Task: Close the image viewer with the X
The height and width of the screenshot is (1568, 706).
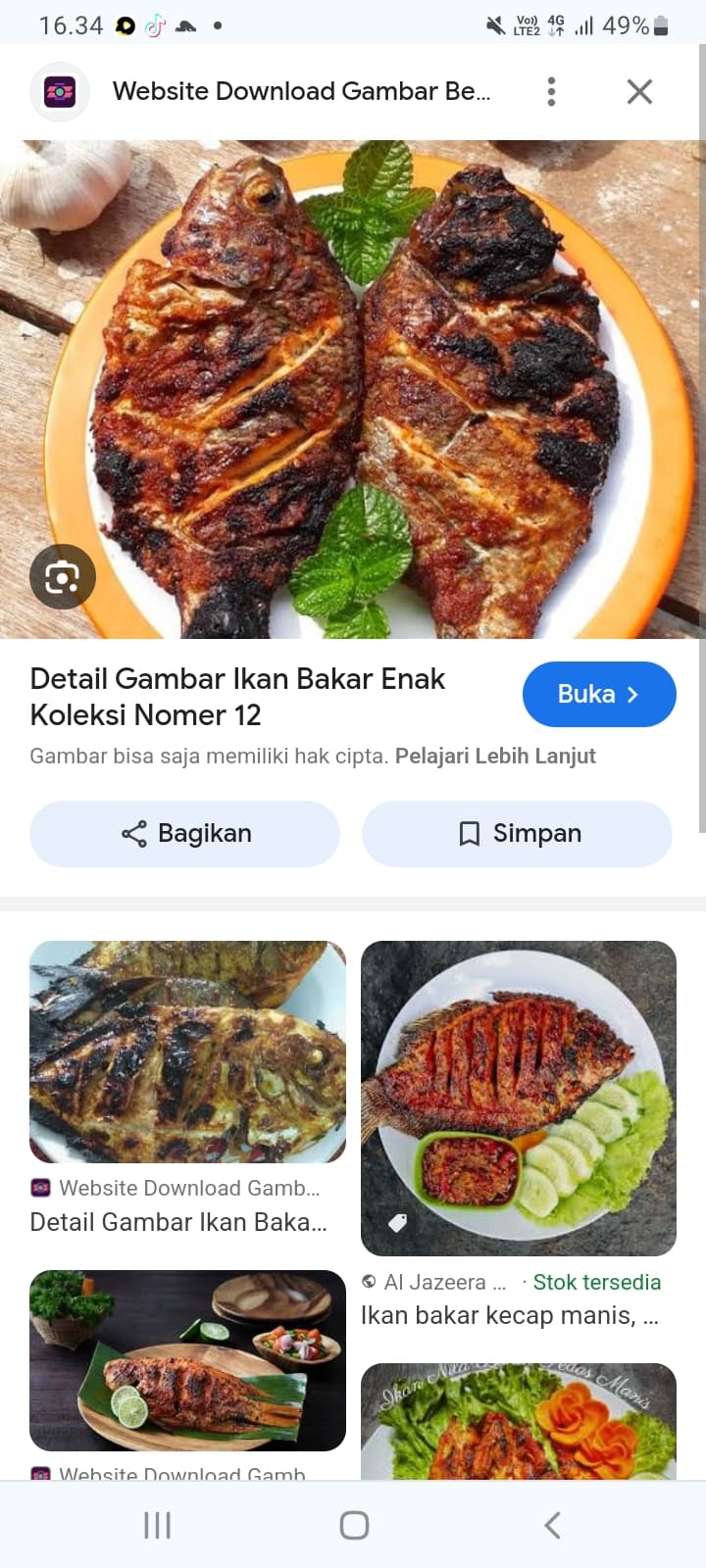Action: coord(639,90)
